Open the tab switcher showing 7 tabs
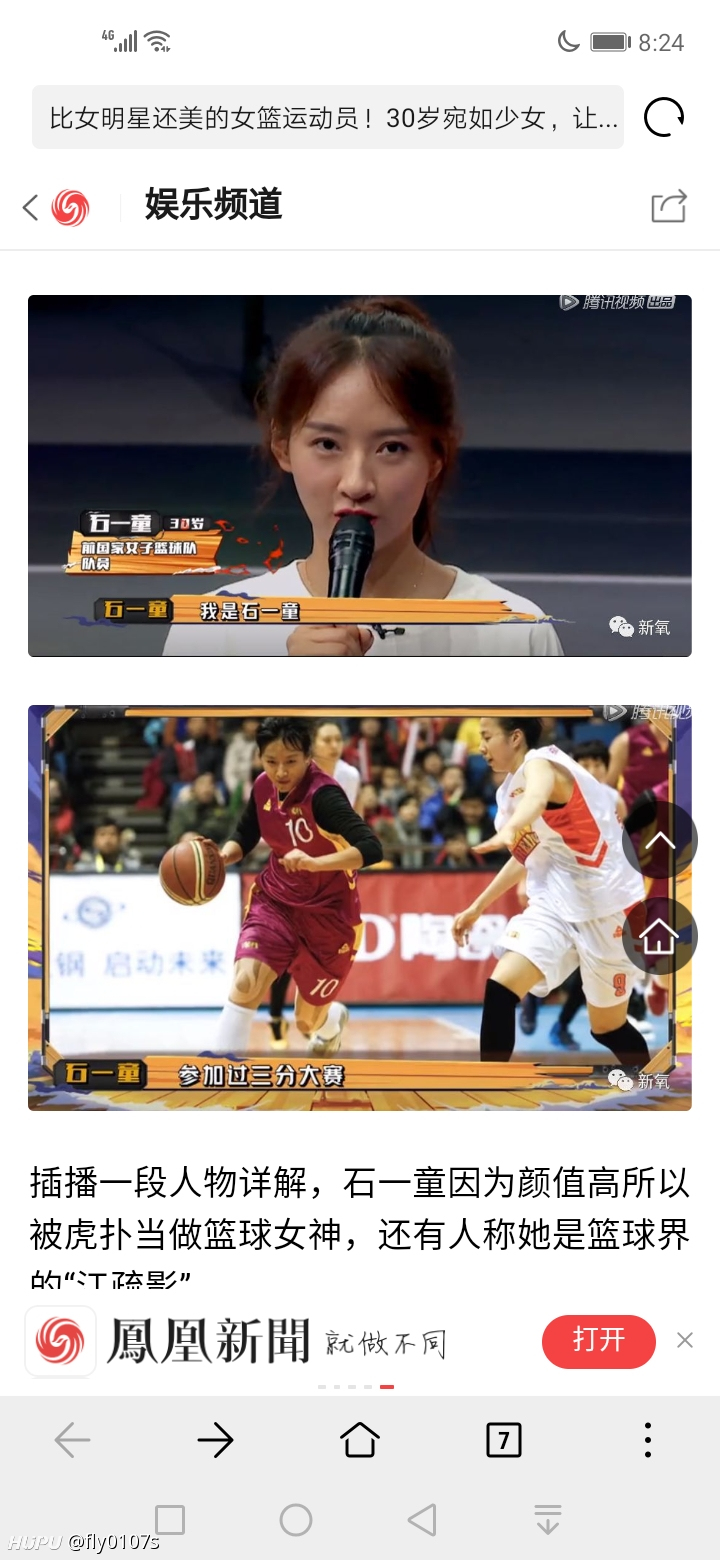720x1560 pixels. click(503, 1440)
